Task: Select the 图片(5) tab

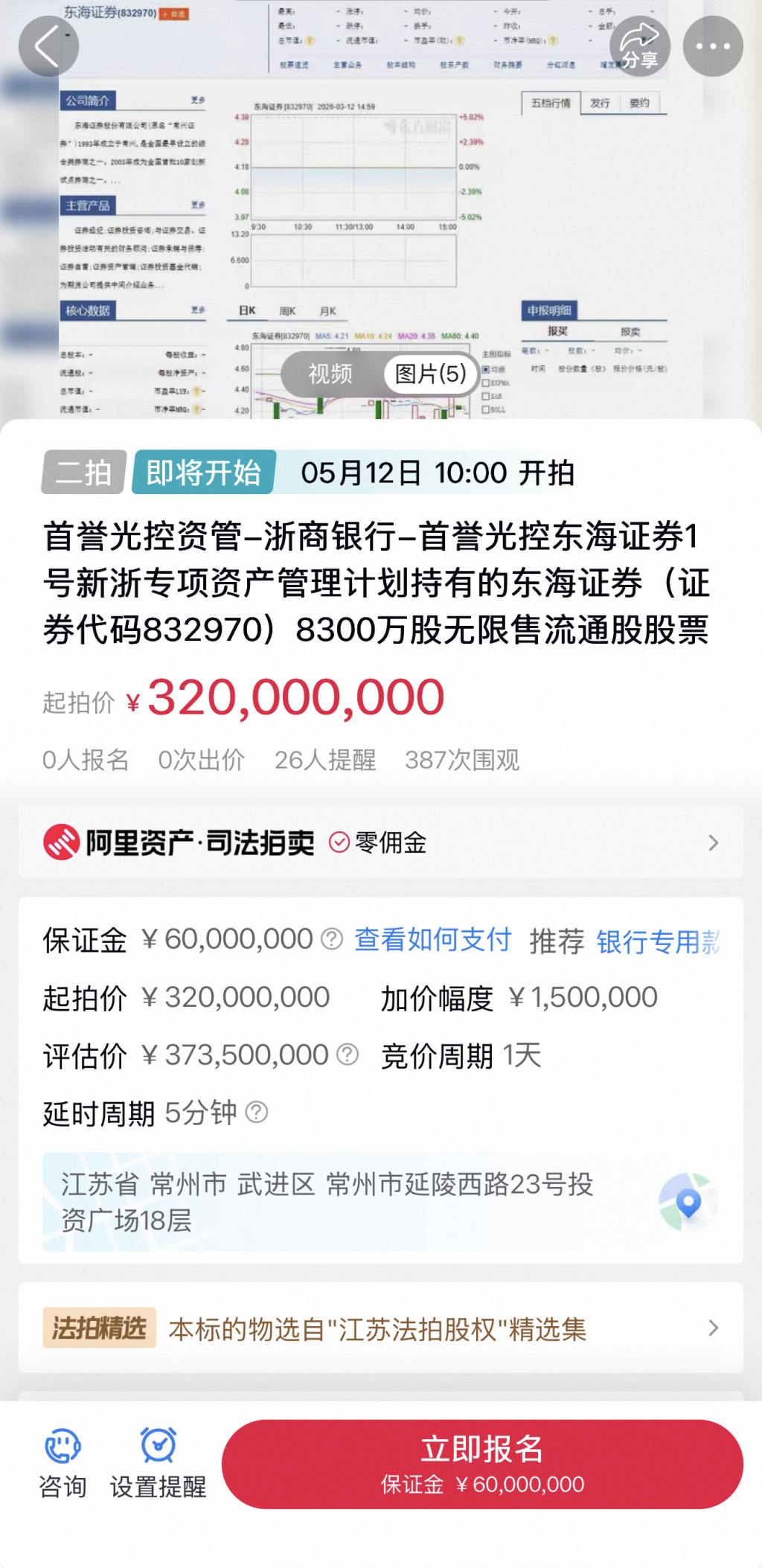Action: 429,374
